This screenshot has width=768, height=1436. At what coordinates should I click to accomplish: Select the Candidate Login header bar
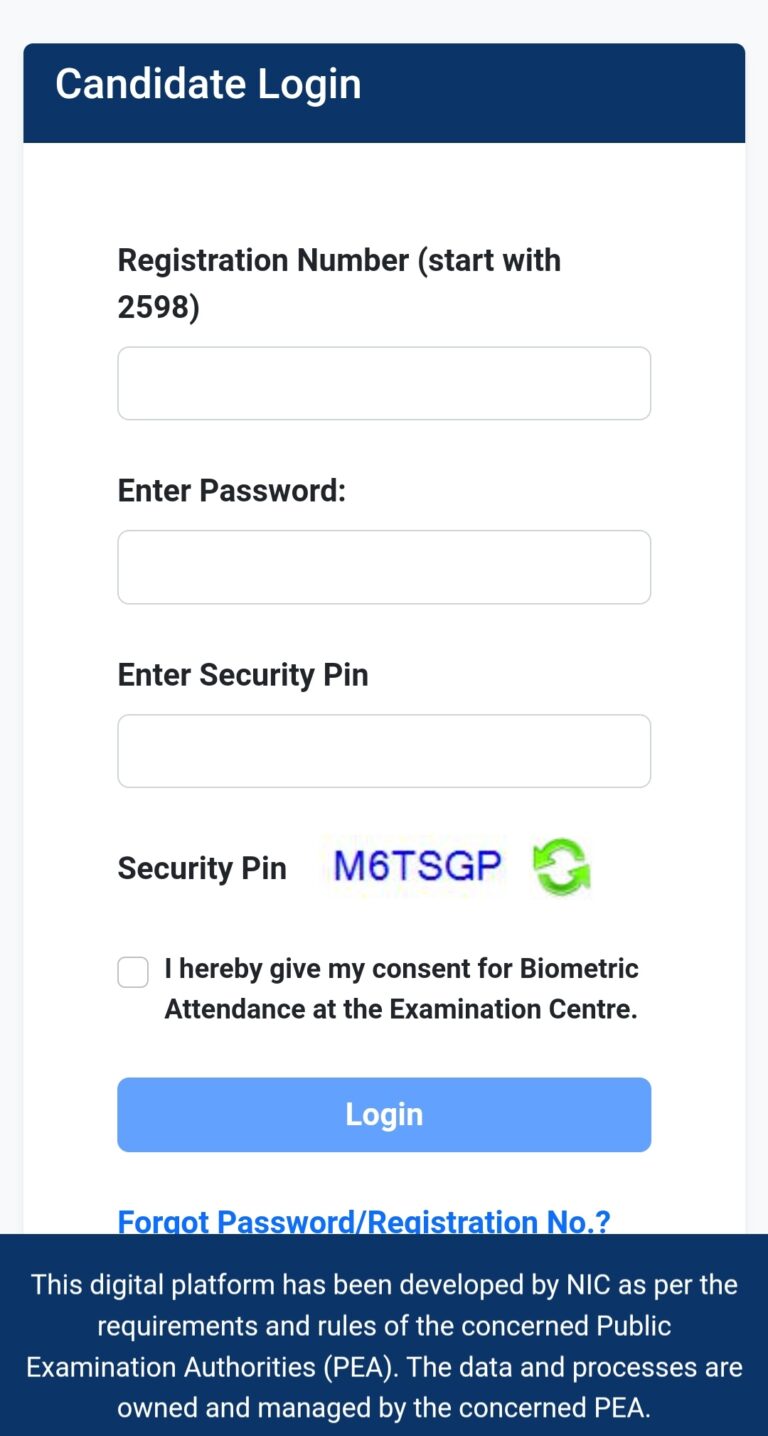[x=384, y=92]
